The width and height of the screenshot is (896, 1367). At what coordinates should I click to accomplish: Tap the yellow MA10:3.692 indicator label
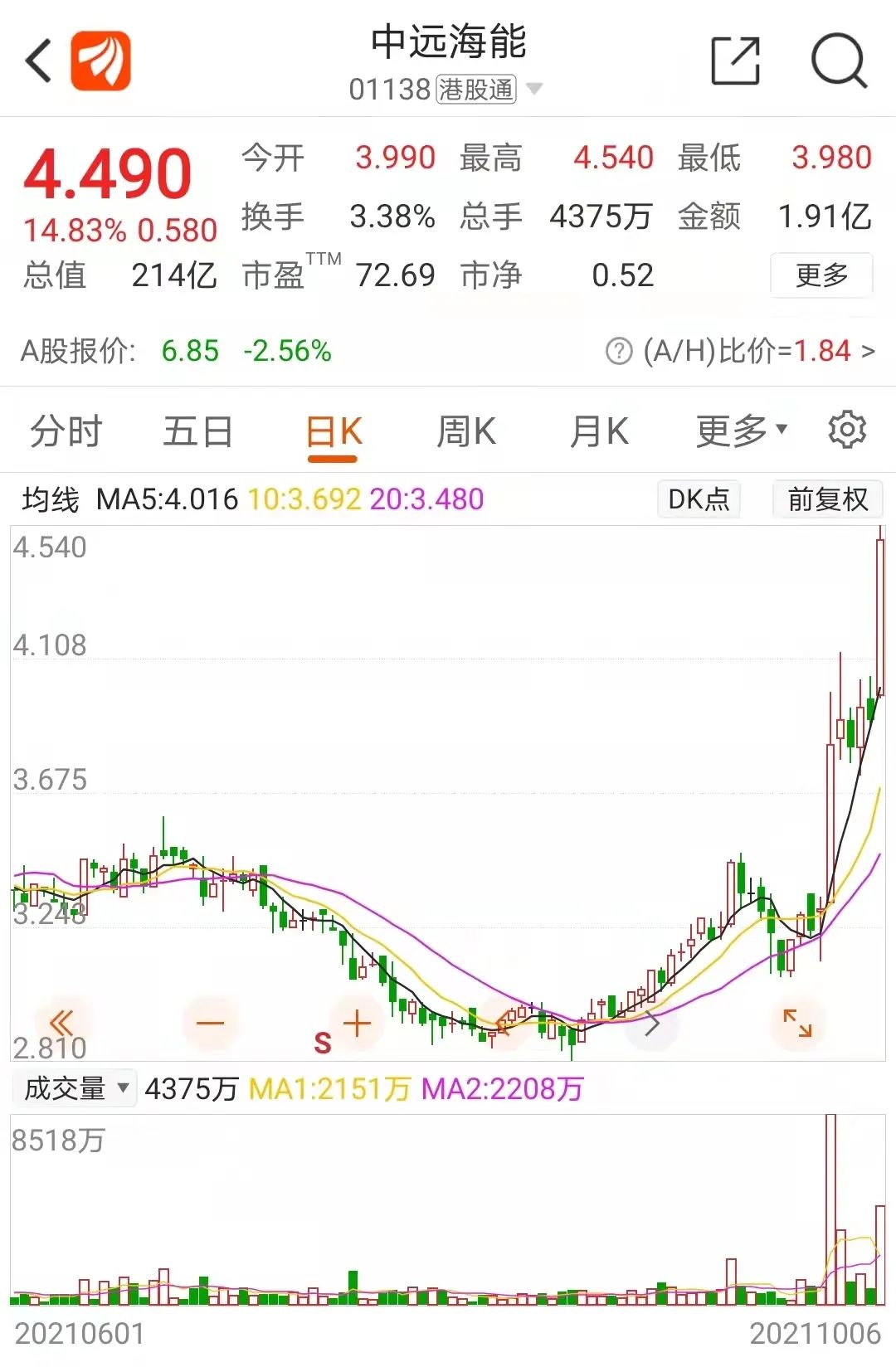click(x=304, y=499)
